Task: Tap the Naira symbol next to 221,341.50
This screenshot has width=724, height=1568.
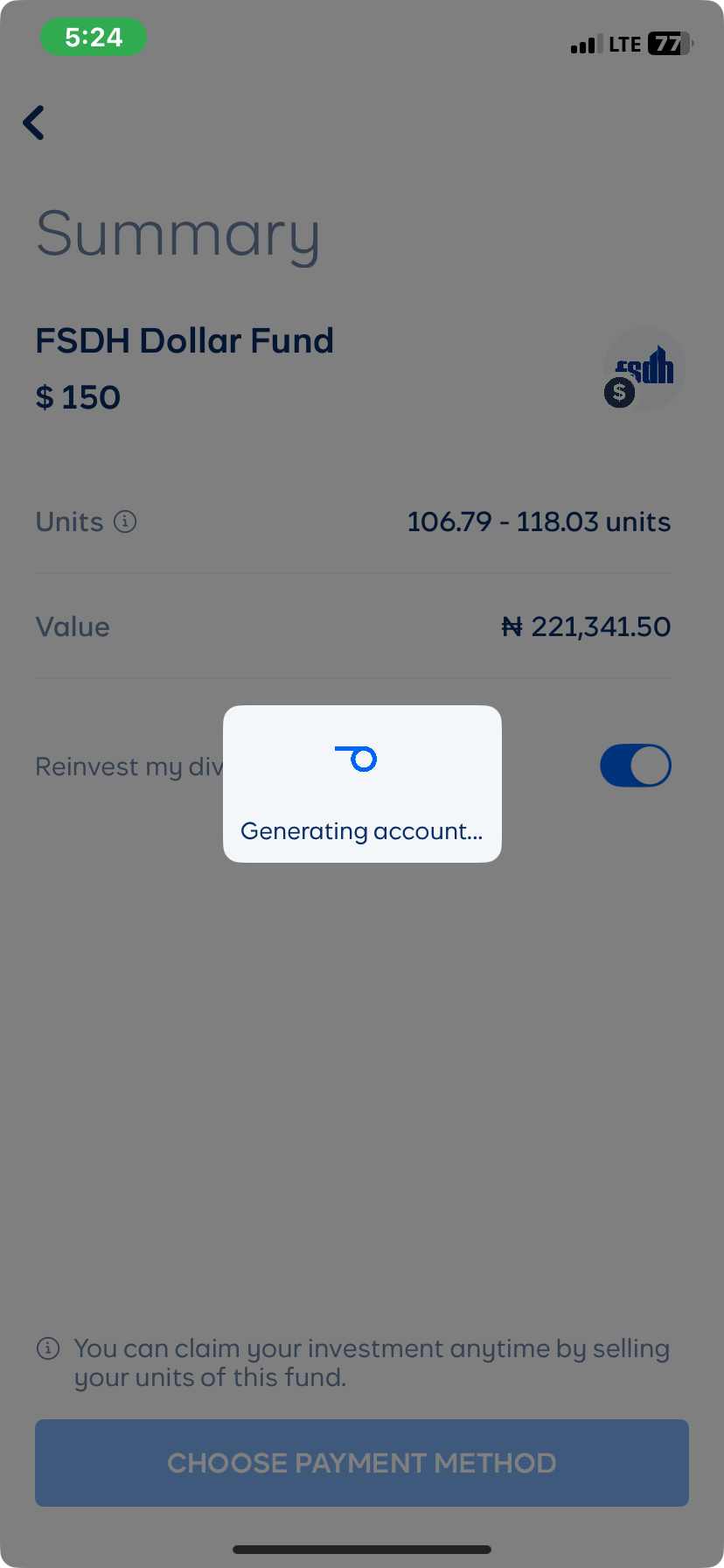Action: (x=512, y=626)
